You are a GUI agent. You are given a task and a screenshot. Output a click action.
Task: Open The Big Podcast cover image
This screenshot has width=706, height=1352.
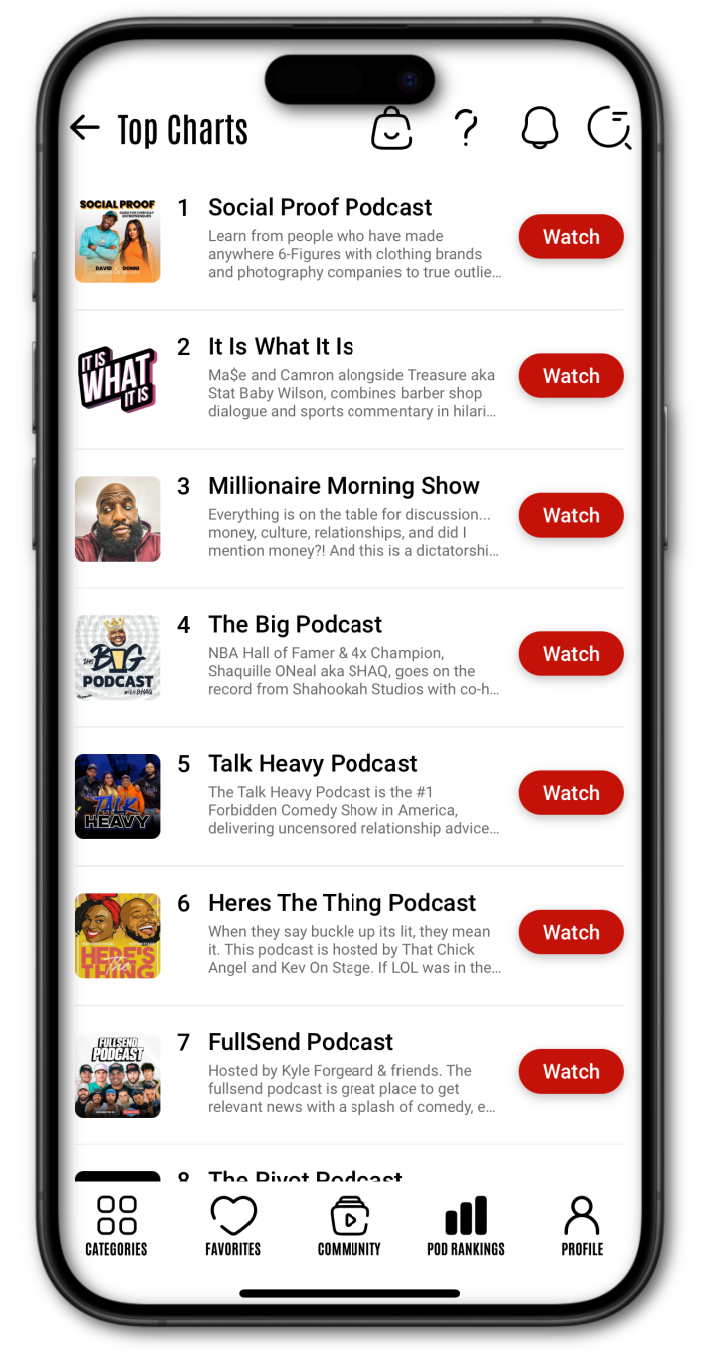coord(118,657)
